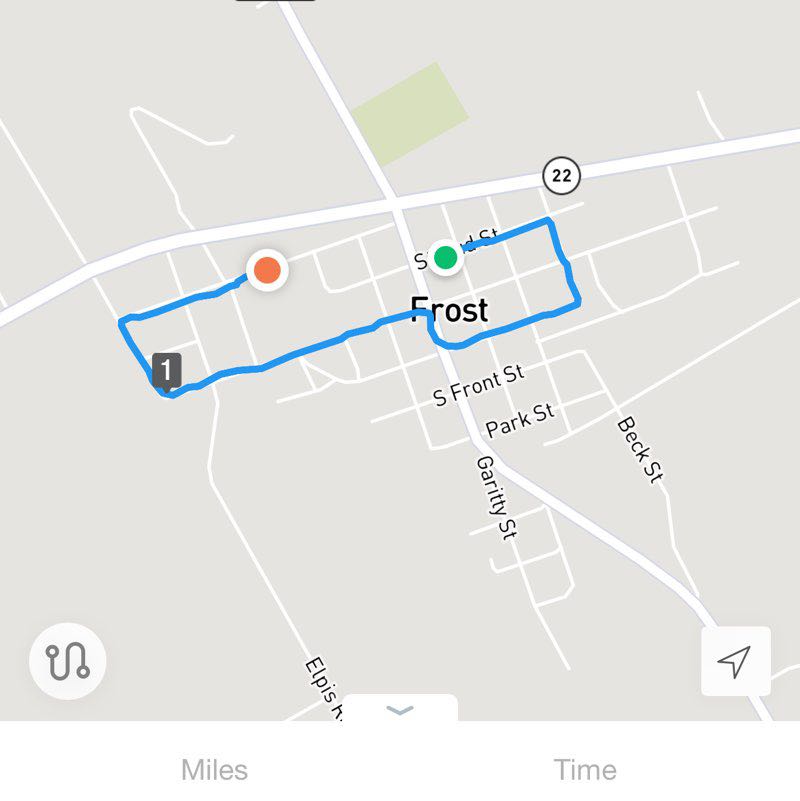
Task: Click the Frost city label
Action: (x=450, y=310)
